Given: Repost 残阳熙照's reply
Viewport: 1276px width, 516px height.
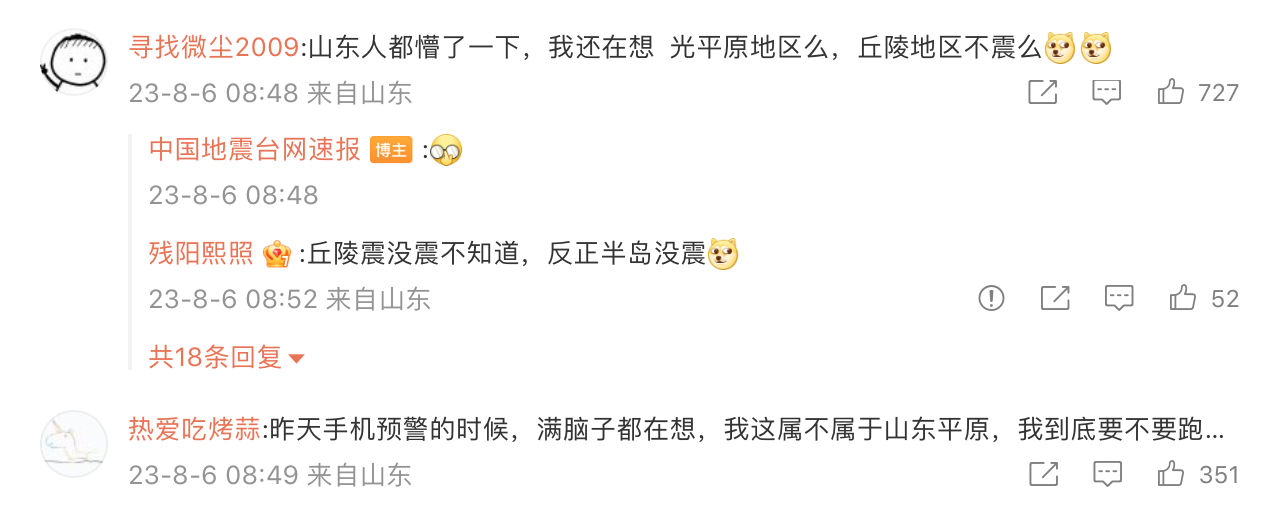Looking at the screenshot, I should pos(1055,298).
